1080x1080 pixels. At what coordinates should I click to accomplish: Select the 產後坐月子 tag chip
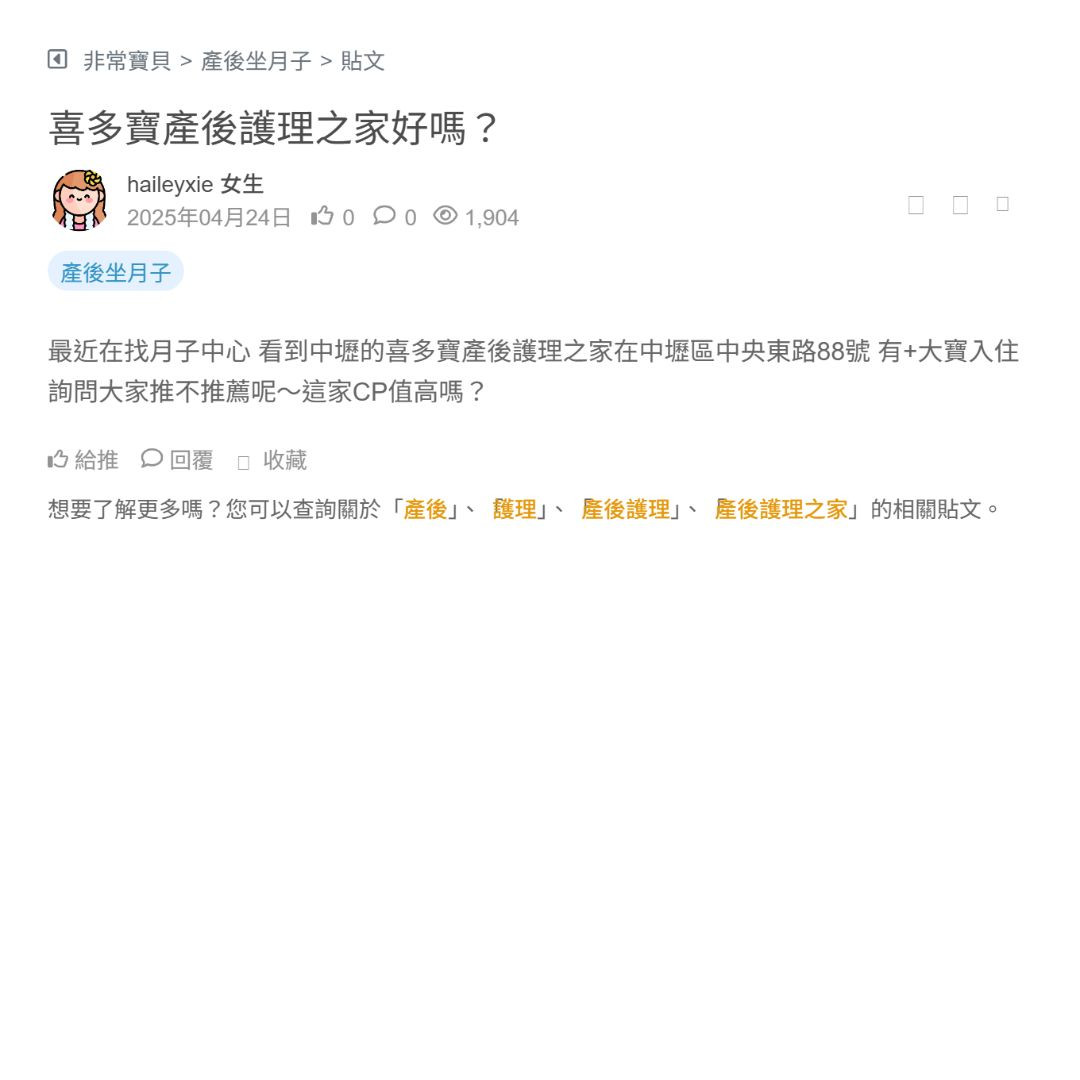coord(116,272)
